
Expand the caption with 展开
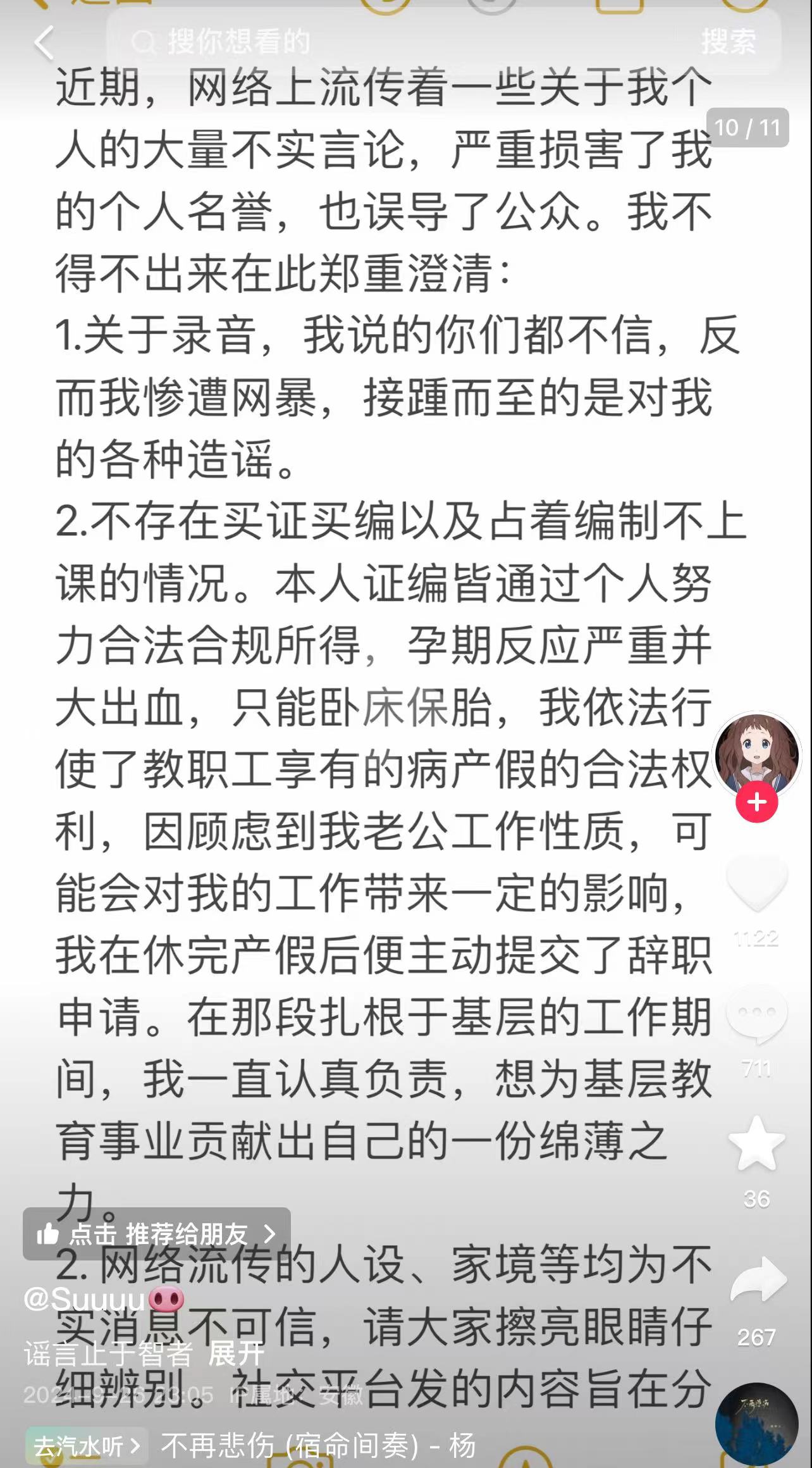coord(236,1353)
